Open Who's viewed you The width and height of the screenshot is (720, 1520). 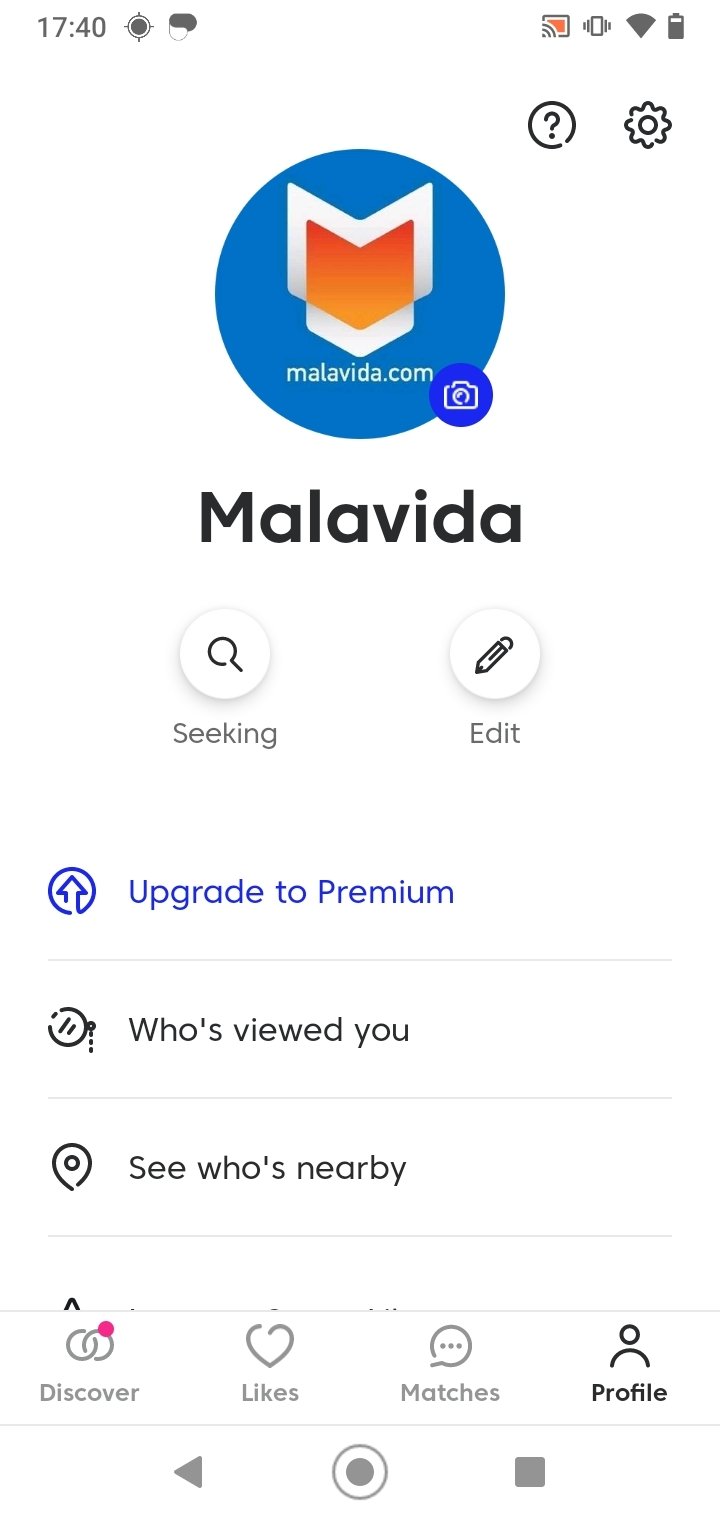pyautogui.click(x=360, y=1030)
